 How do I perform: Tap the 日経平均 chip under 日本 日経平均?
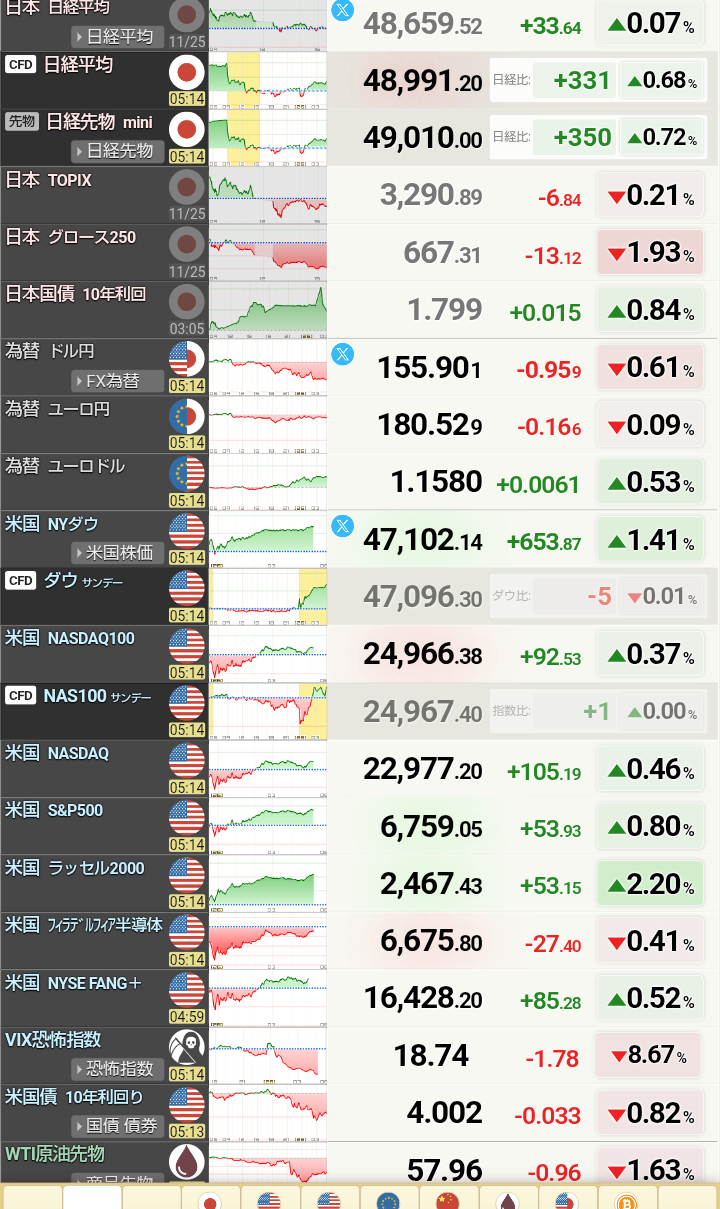point(118,37)
